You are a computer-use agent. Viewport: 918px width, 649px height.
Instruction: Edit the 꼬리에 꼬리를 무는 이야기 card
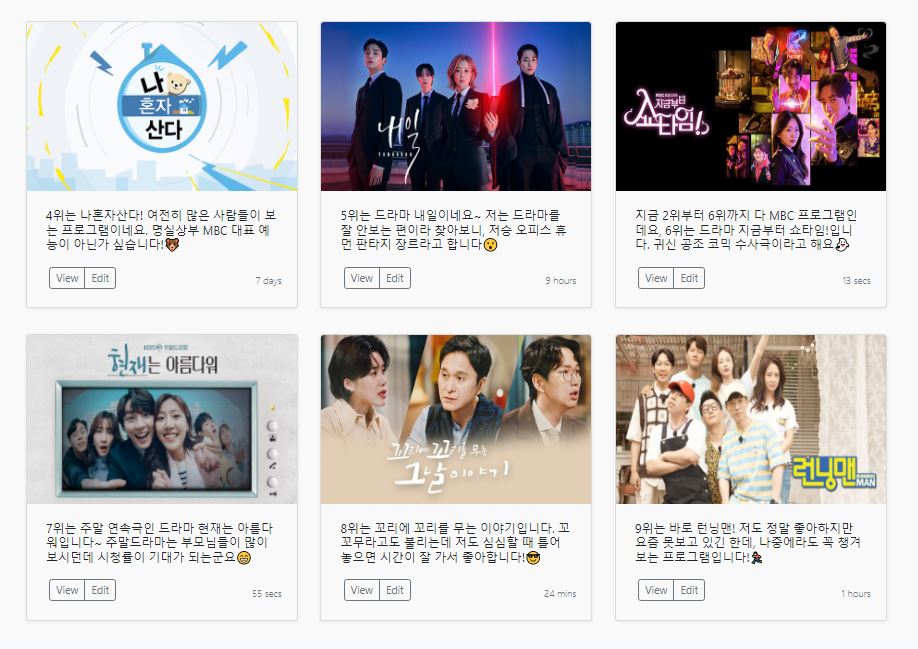[395, 590]
